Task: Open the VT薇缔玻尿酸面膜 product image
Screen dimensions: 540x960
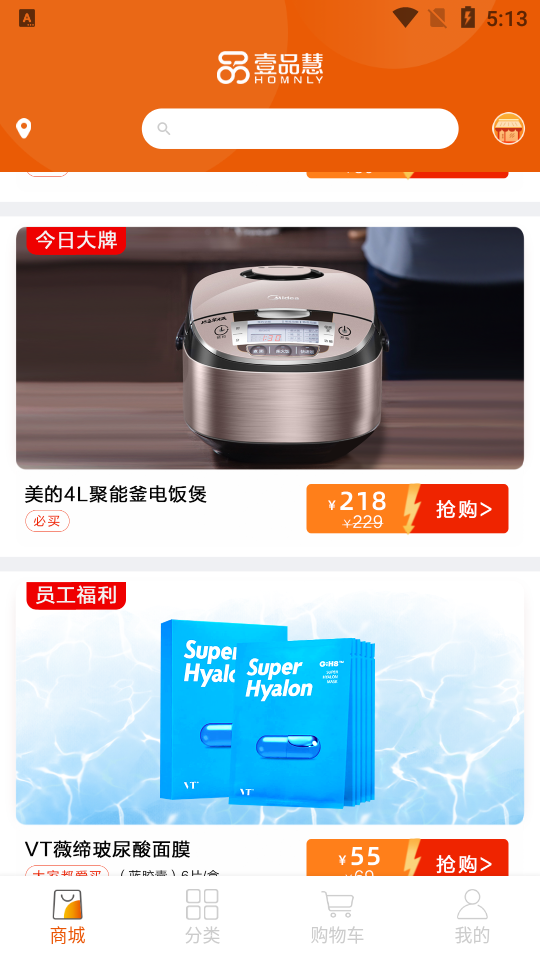Action: coord(270,703)
